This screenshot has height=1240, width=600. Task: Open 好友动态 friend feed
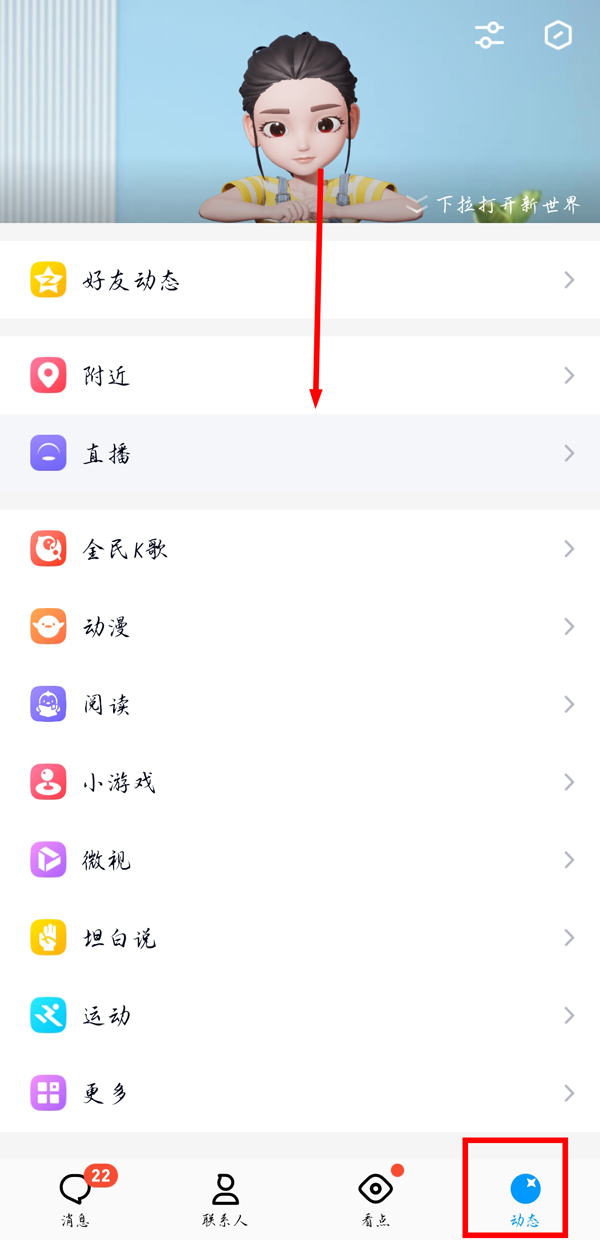pos(300,280)
